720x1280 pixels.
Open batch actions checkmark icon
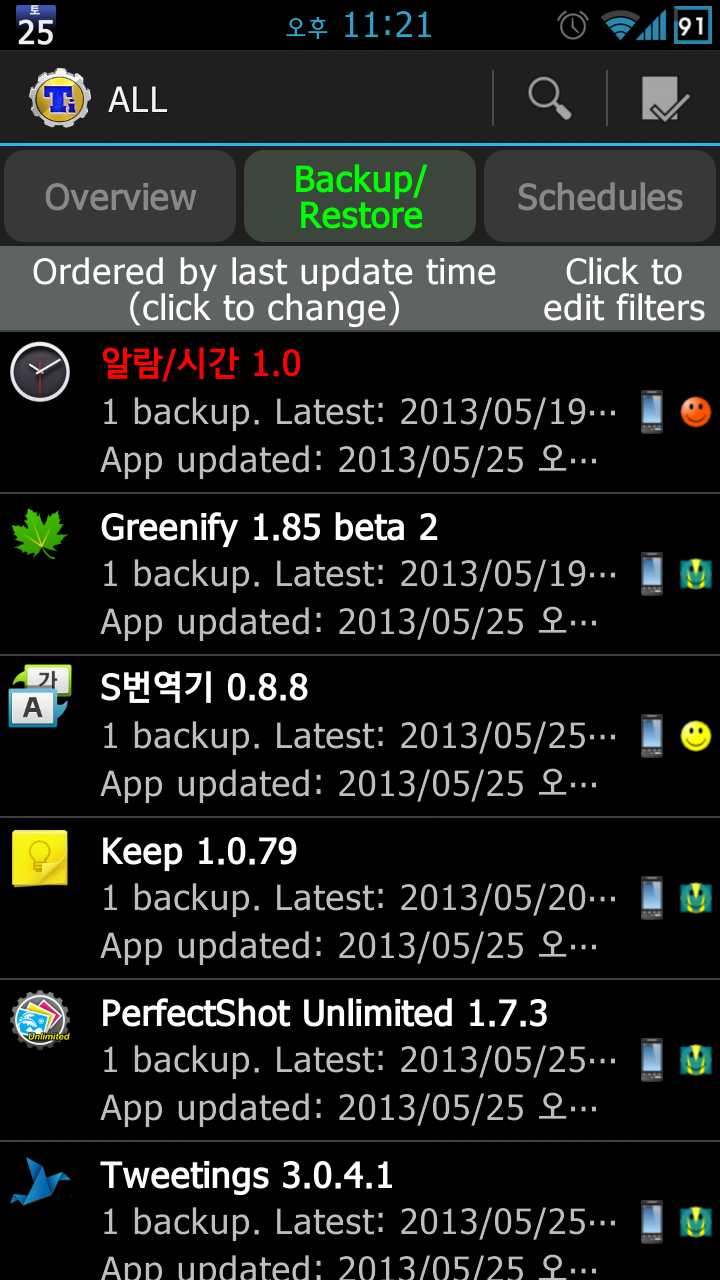click(x=664, y=98)
